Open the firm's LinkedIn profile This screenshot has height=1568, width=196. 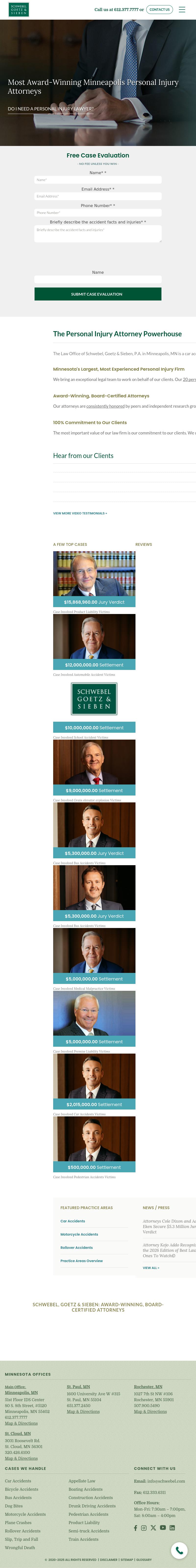click(x=172, y=1527)
